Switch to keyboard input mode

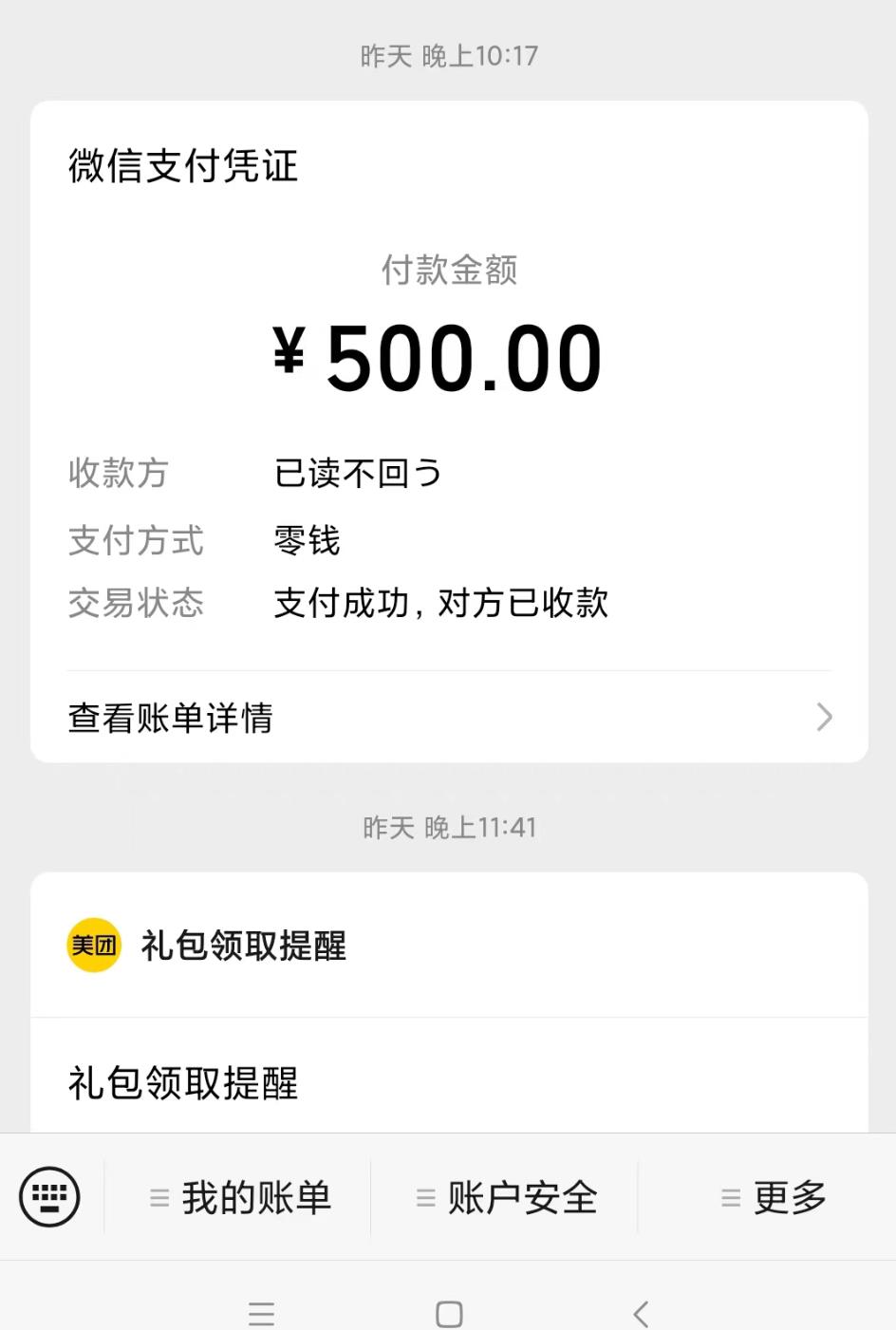(x=49, y=1196)
